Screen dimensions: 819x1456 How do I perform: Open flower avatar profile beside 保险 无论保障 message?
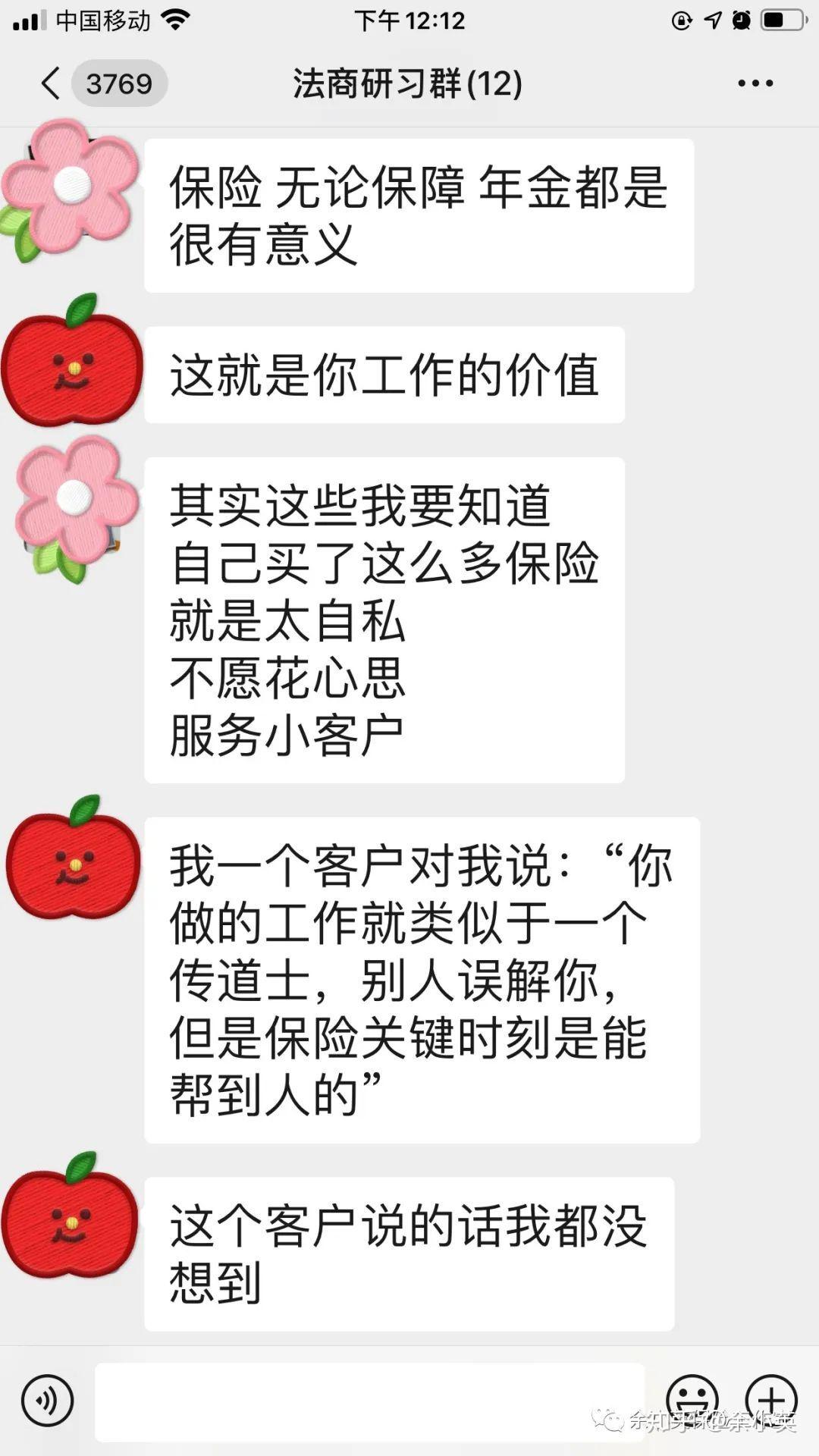[x=71, y=190]
